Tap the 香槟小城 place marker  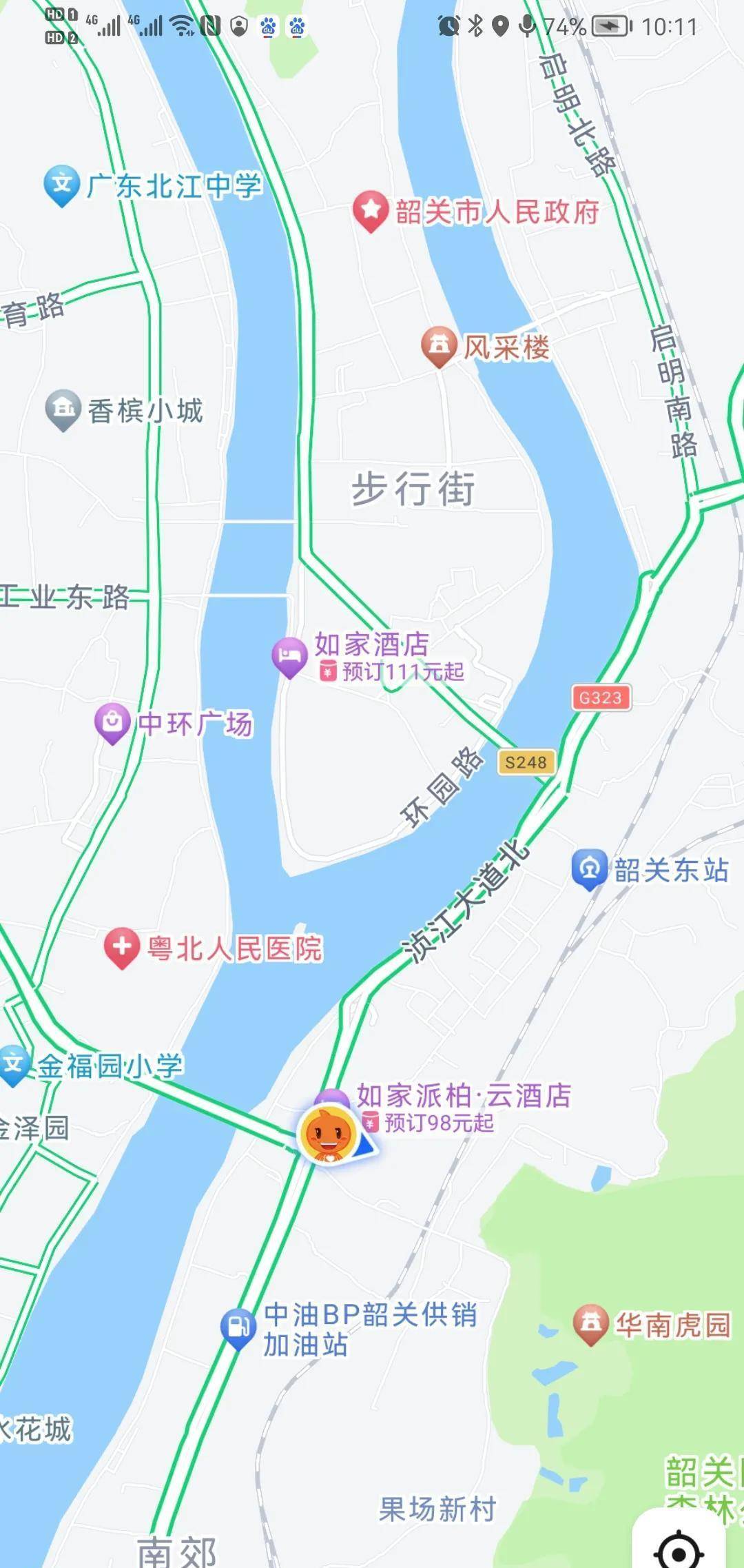click(x=63, y=409)
